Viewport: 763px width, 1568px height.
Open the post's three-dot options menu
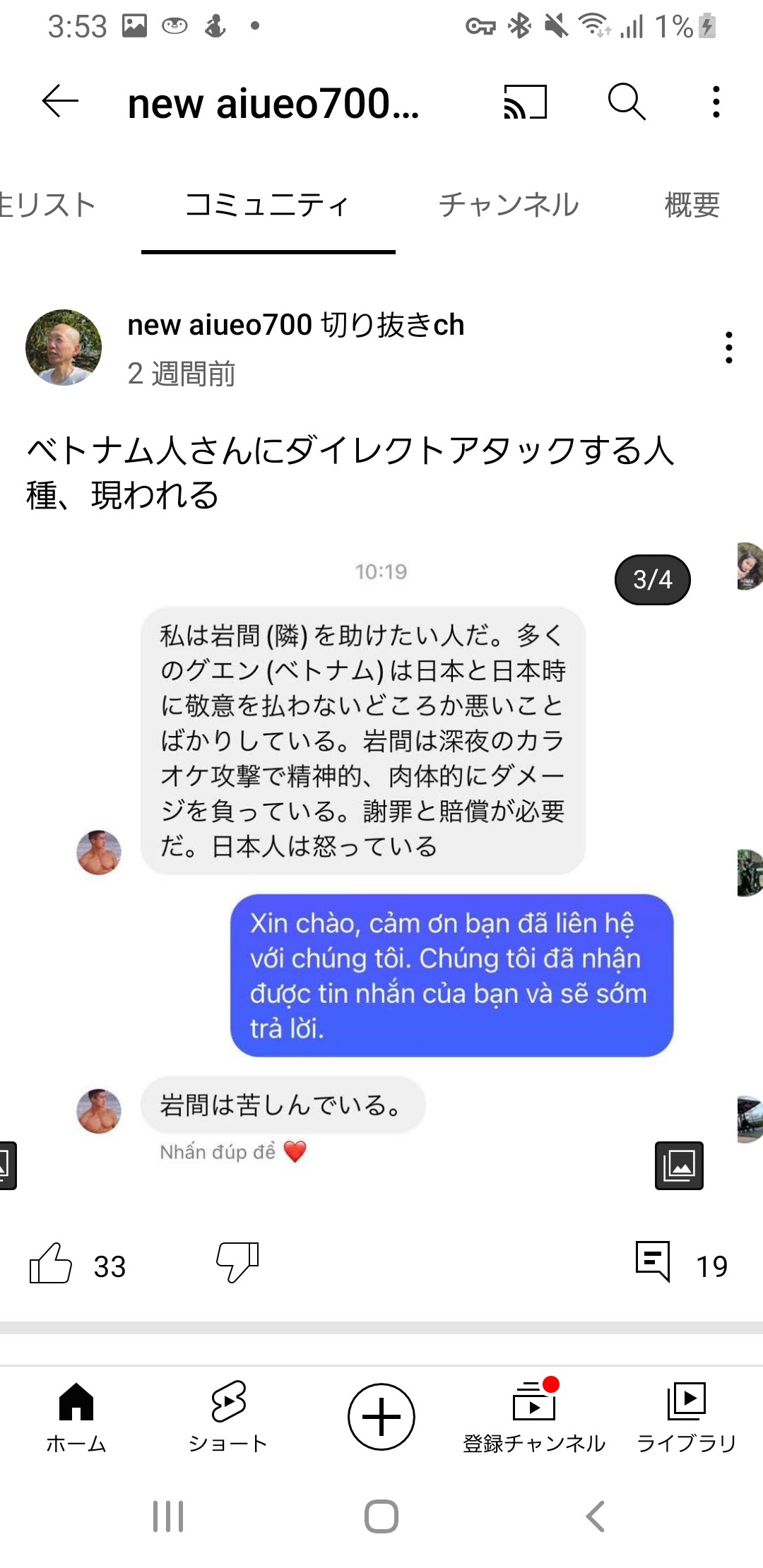[x=728, y=348]
